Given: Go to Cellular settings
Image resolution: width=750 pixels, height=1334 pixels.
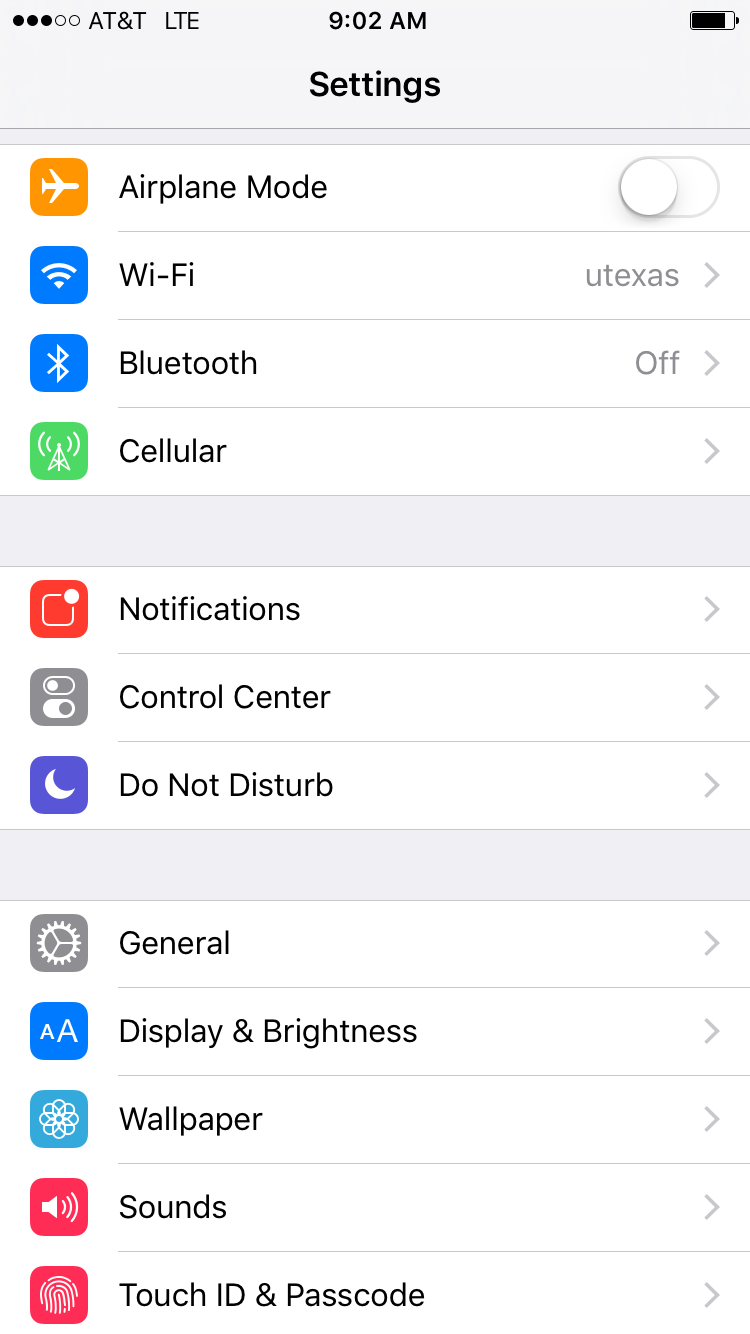Looking at the screenshot, I should [375, 451].
